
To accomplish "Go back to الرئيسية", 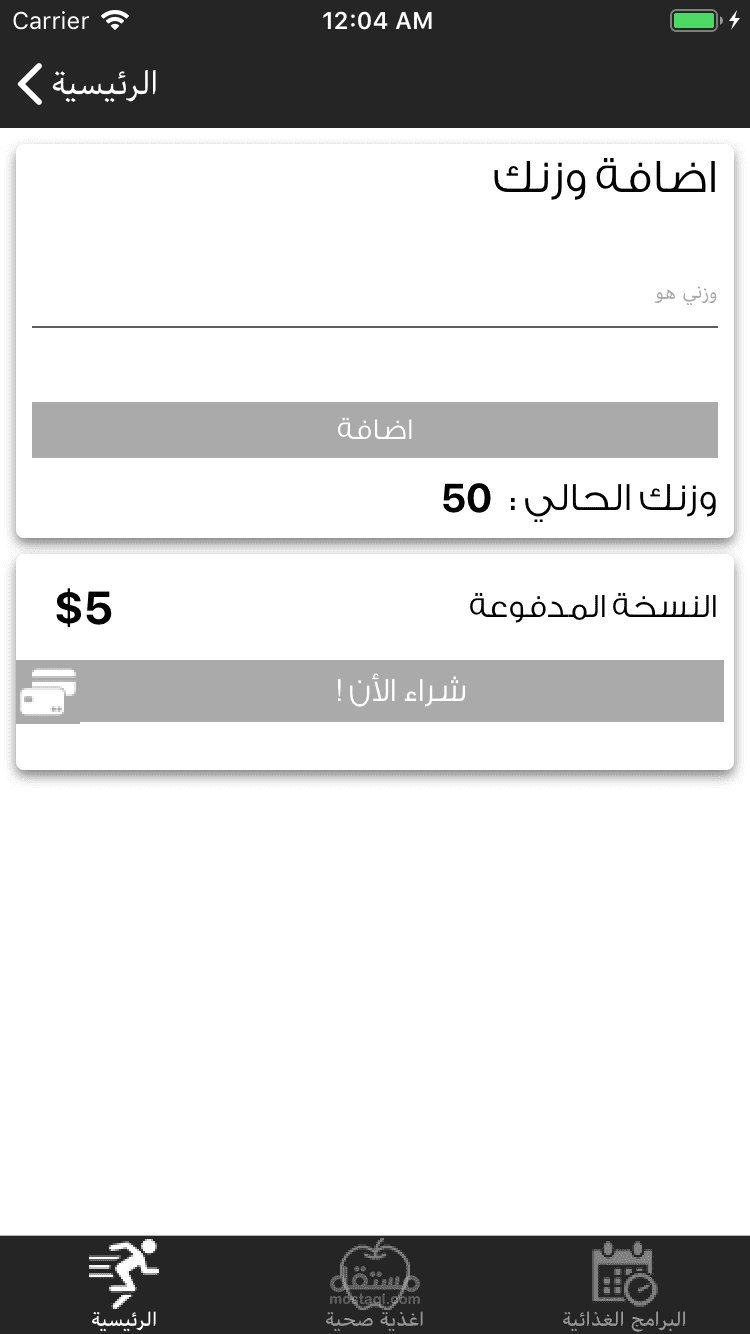I will [88, 84].
